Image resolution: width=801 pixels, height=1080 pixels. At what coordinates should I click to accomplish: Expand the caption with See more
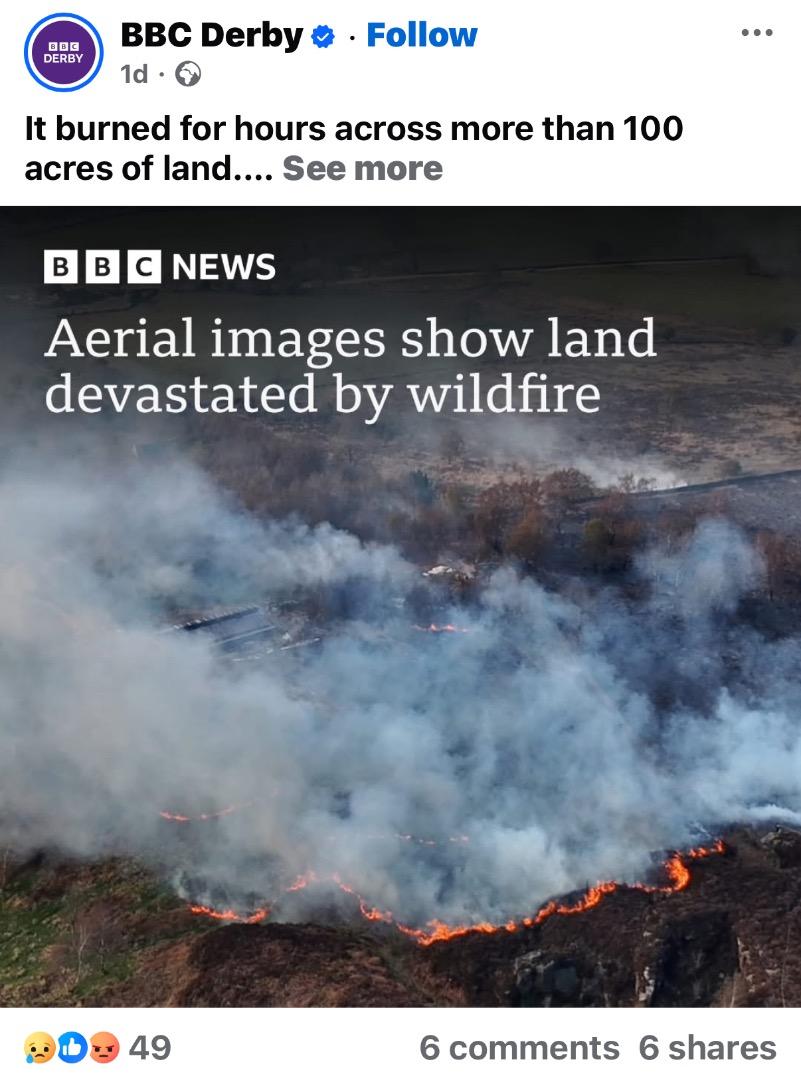pos(362,168)
